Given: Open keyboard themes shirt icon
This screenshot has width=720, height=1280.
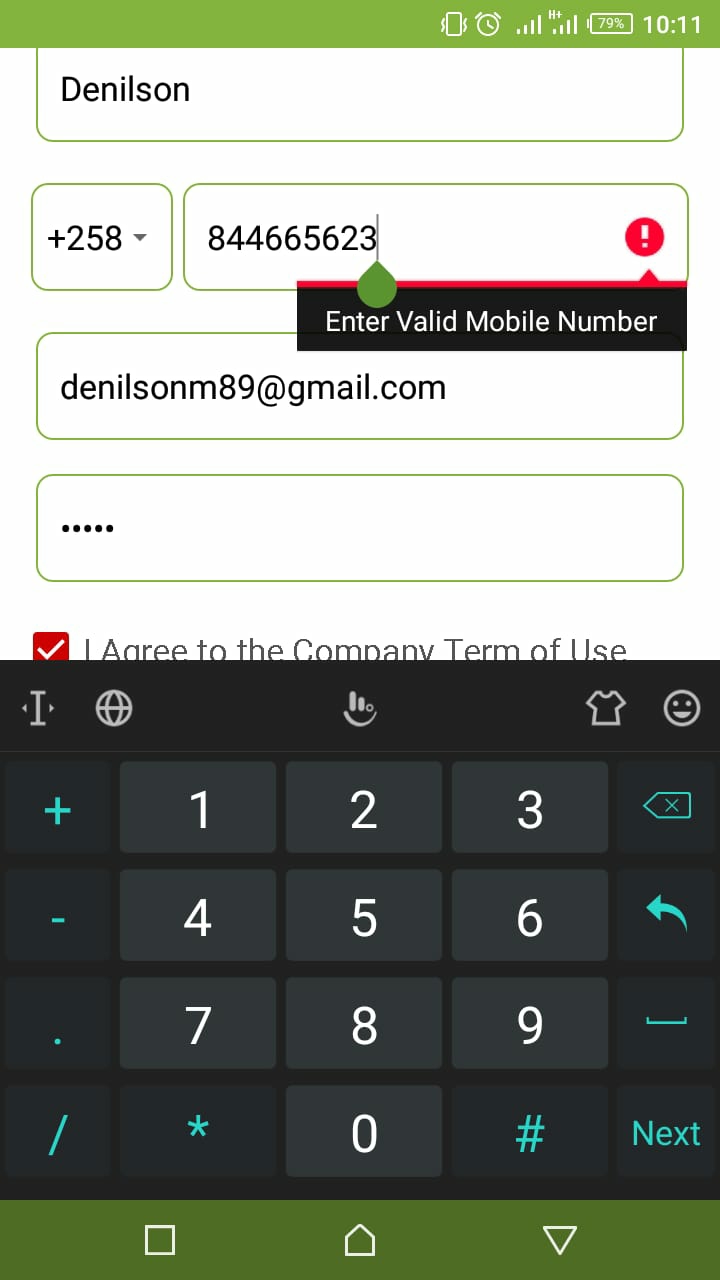Looking at the screenshot, I should (605, 708).
